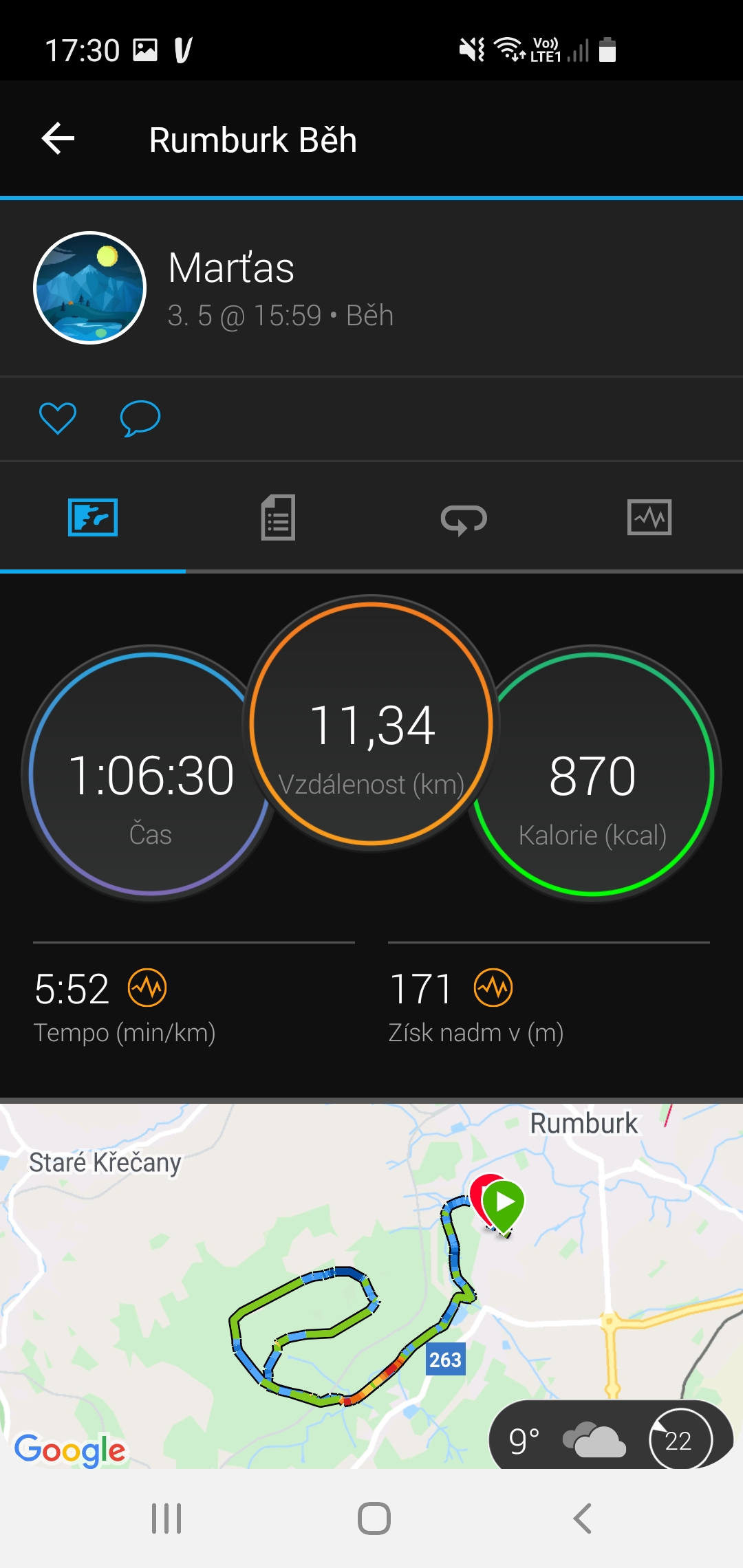Tap the system home button
The width and height of the screenshot is (743, 1568).
(374, 1518)
